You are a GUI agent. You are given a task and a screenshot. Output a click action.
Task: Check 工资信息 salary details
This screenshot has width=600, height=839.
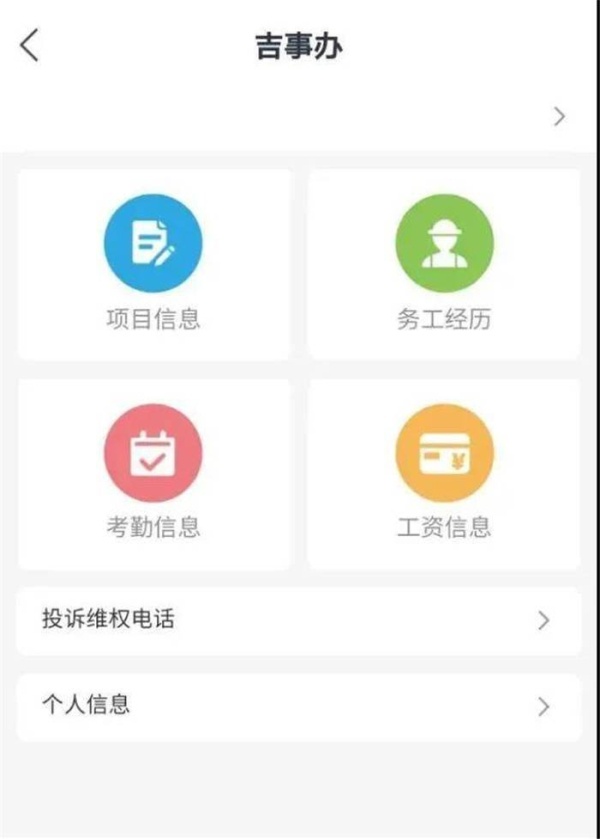444,474
